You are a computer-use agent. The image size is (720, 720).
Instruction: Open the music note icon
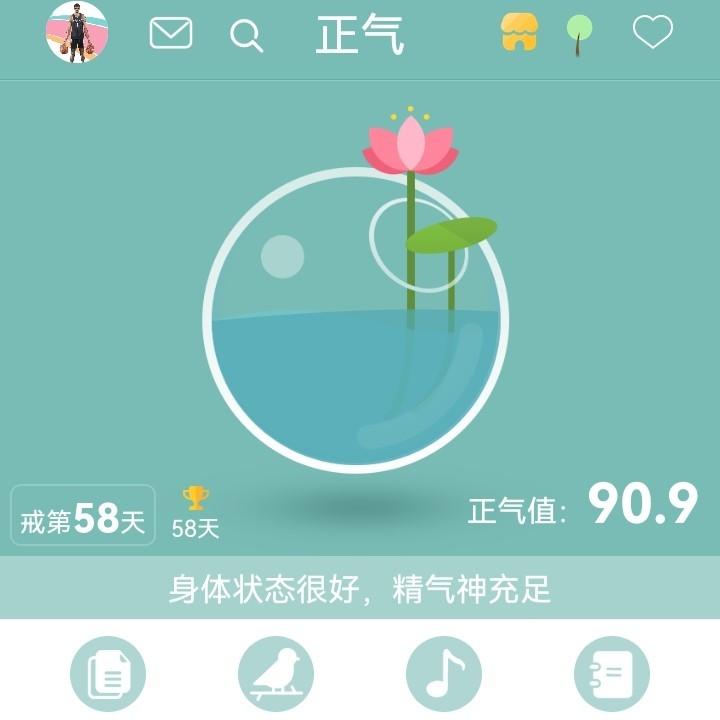(x=444, y=674)
